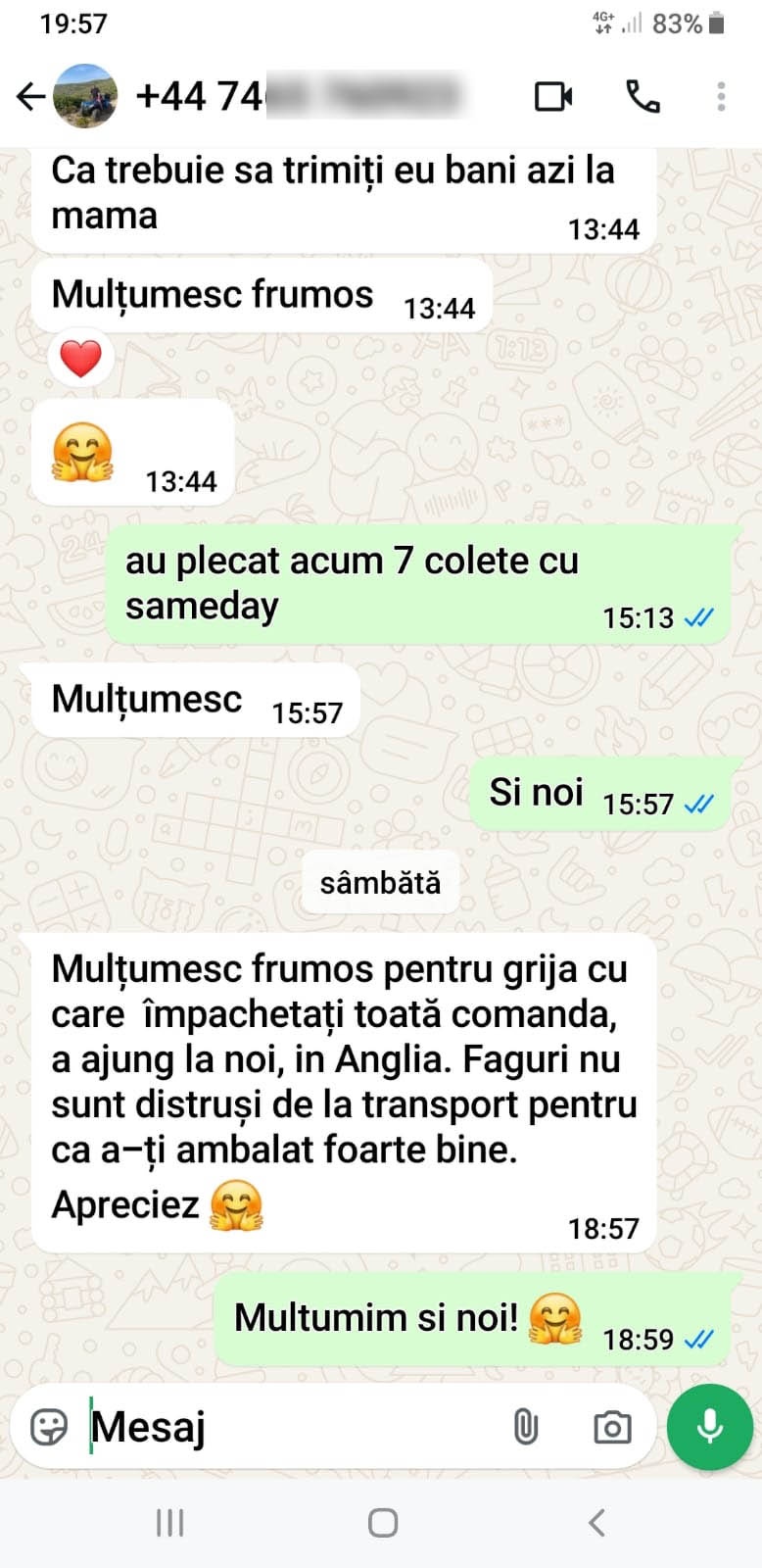Start a video call
The image size is (762, 1568).
553,96
